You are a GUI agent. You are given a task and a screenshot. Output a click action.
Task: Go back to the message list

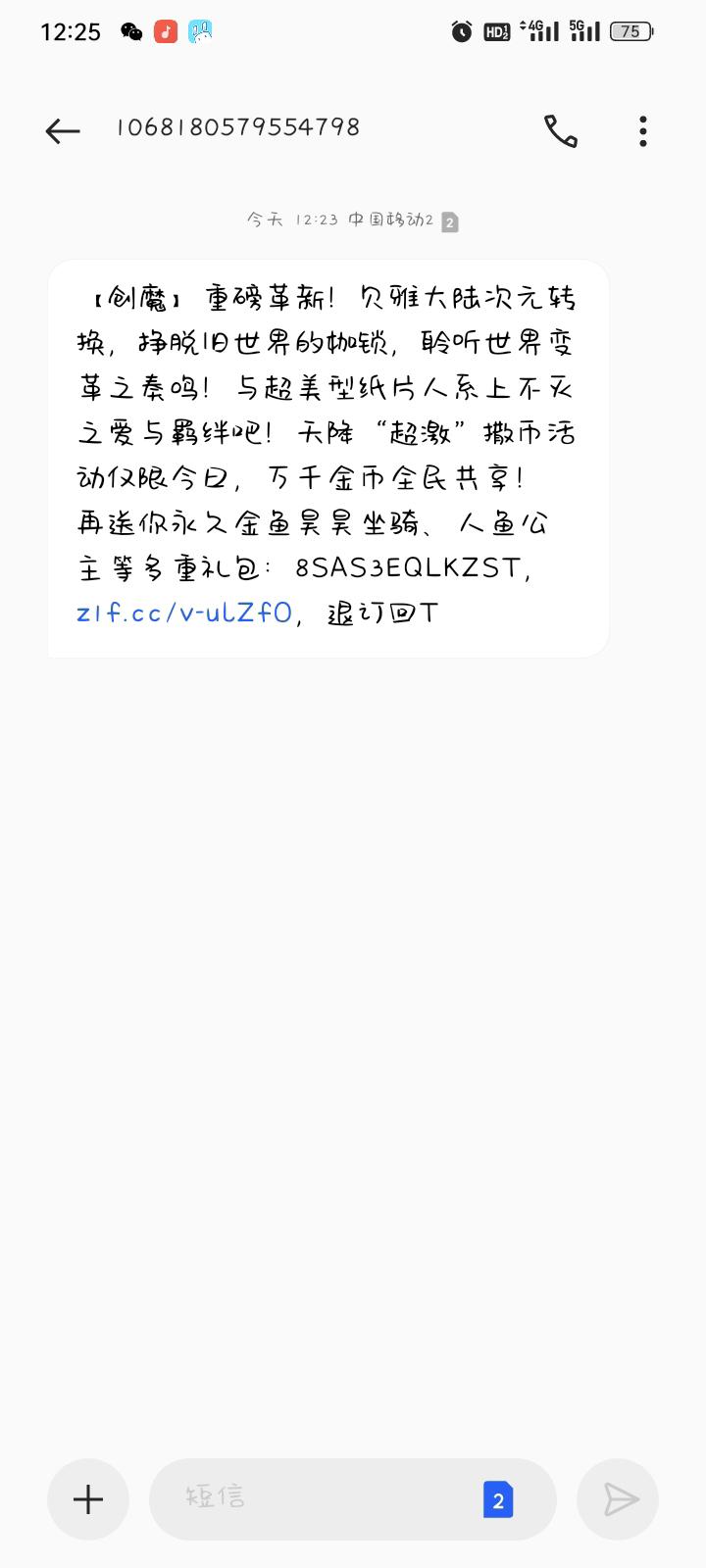(63, 130)
